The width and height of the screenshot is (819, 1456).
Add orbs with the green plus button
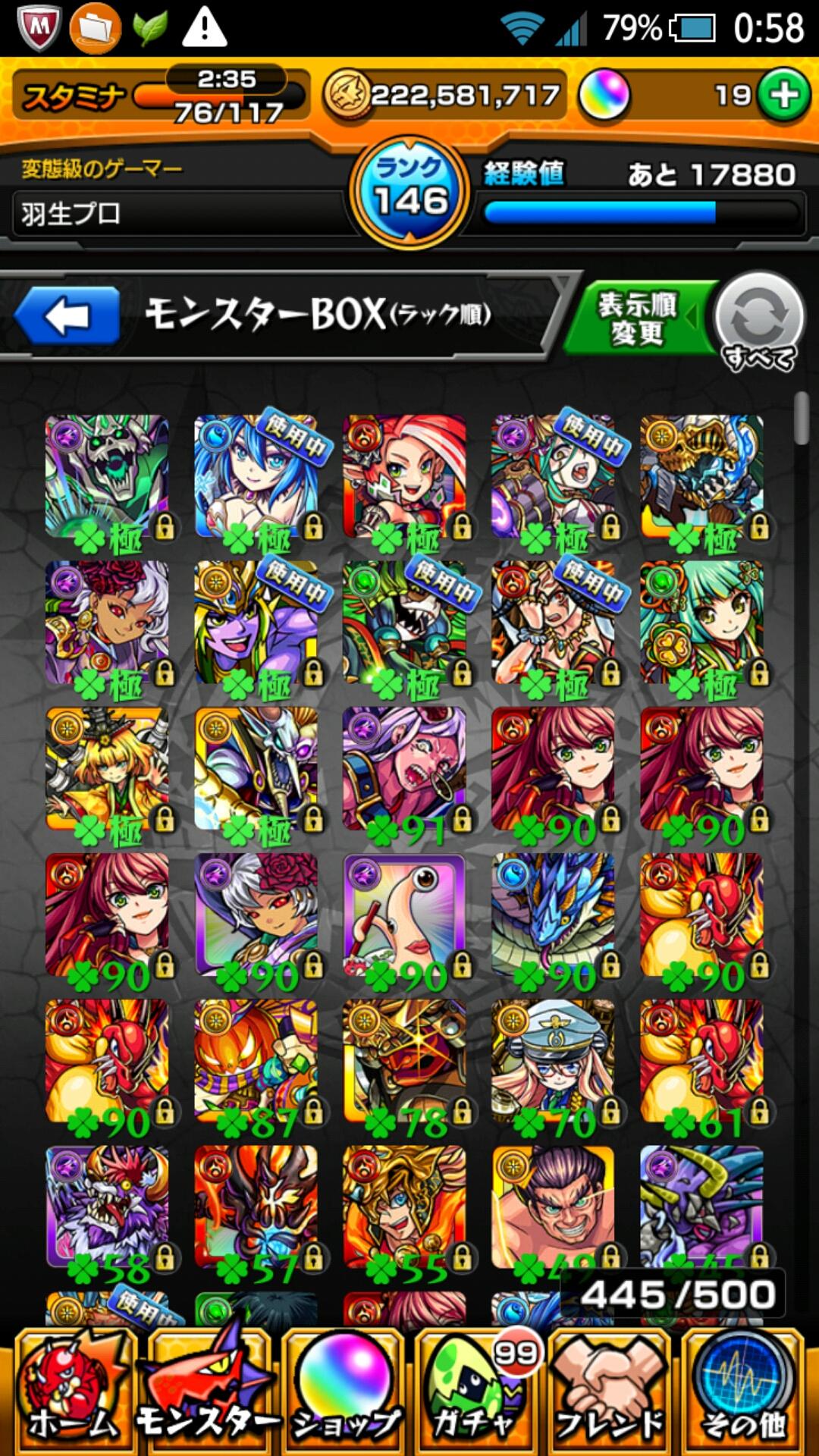click(x=784, y=96)
